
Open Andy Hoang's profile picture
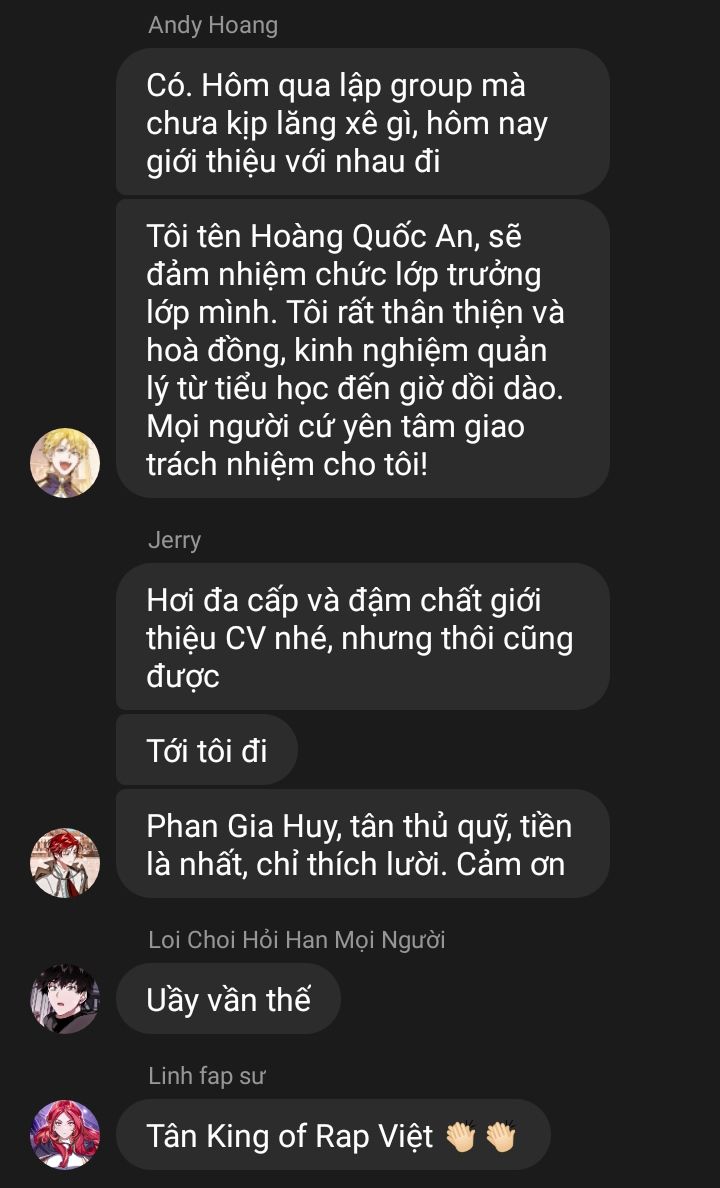pyautogui.click(x=65, y=463)
